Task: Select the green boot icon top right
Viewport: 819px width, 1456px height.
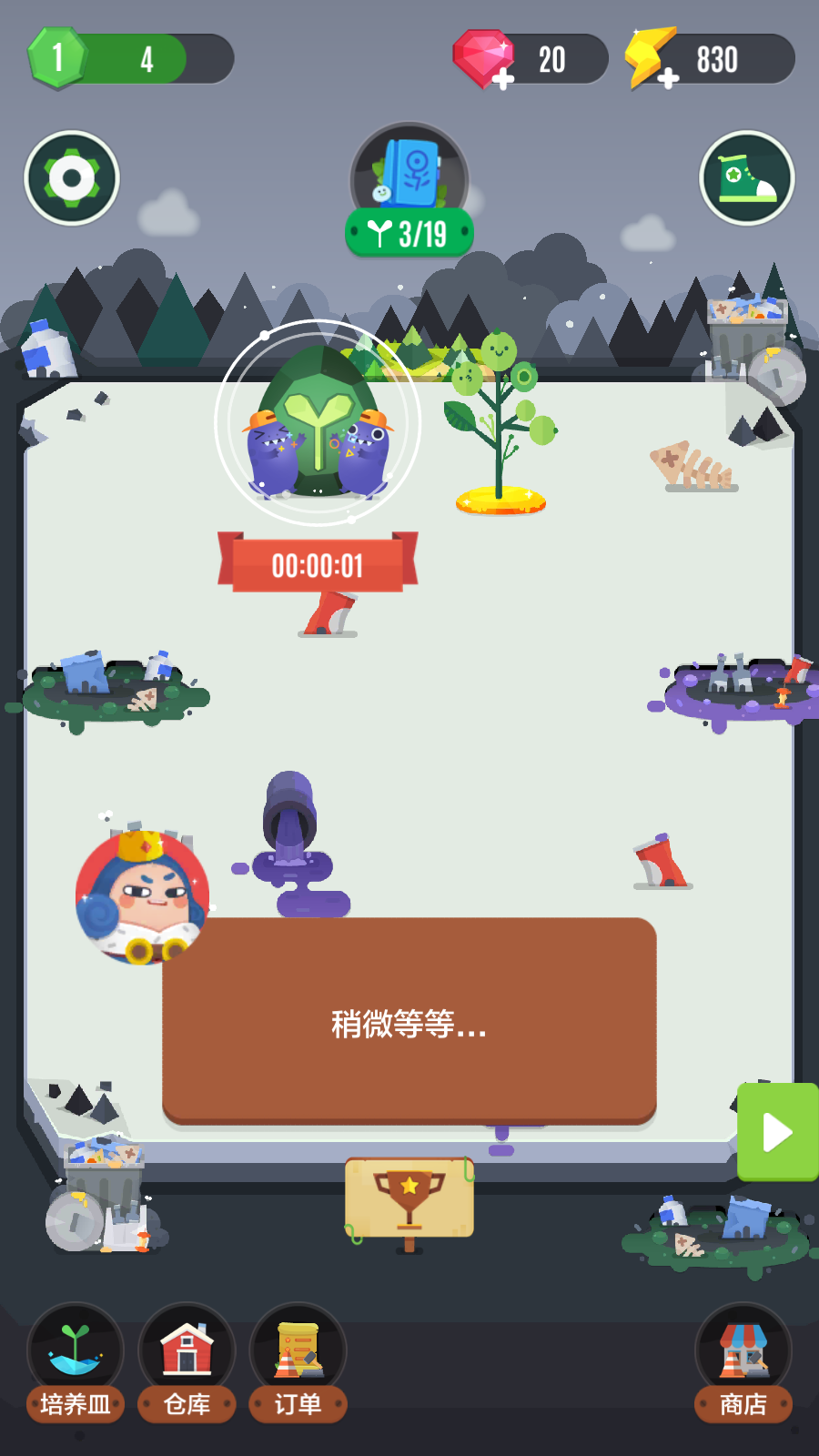Action: 746,177
